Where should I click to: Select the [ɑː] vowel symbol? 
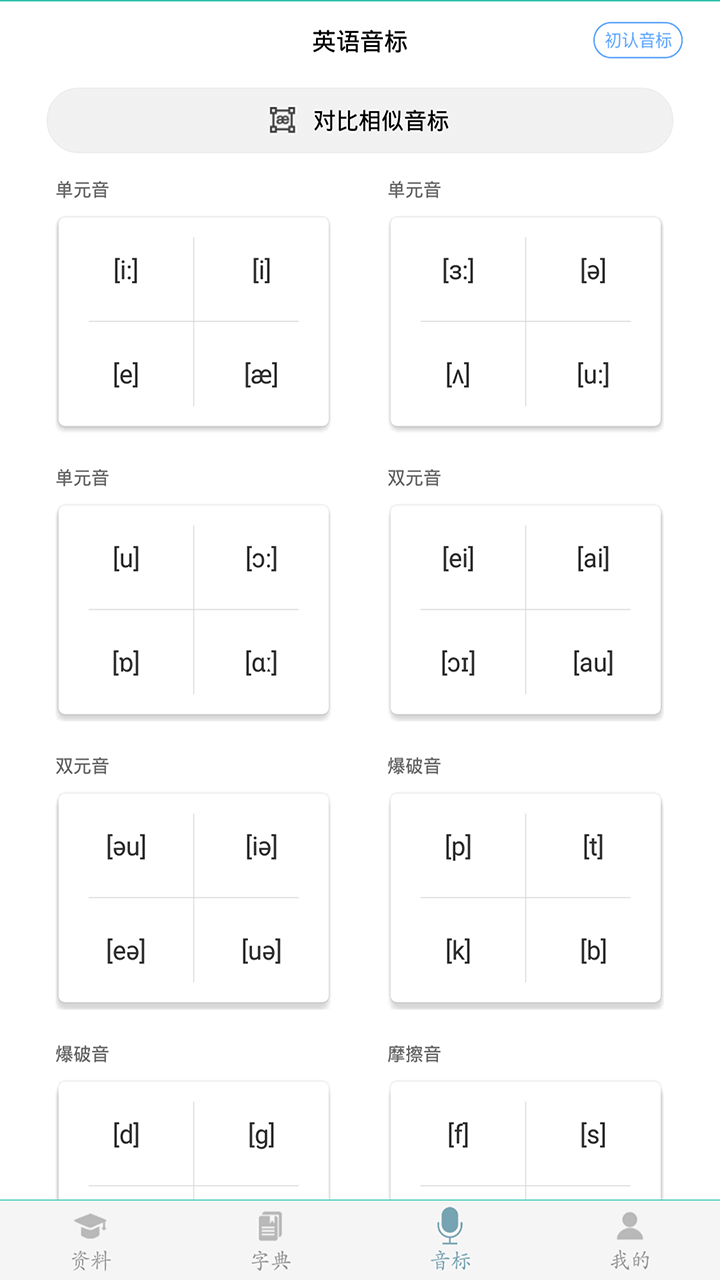[260, 662]
